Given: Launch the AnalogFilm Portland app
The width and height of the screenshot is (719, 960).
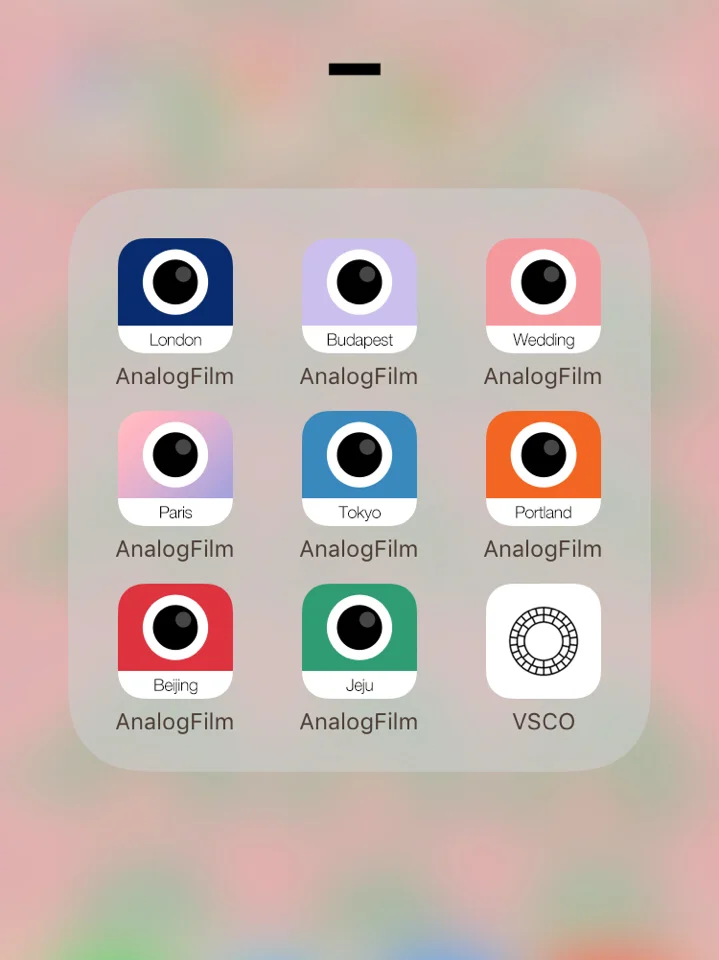Looking at the screenshot, I should (x=543, y=468).
